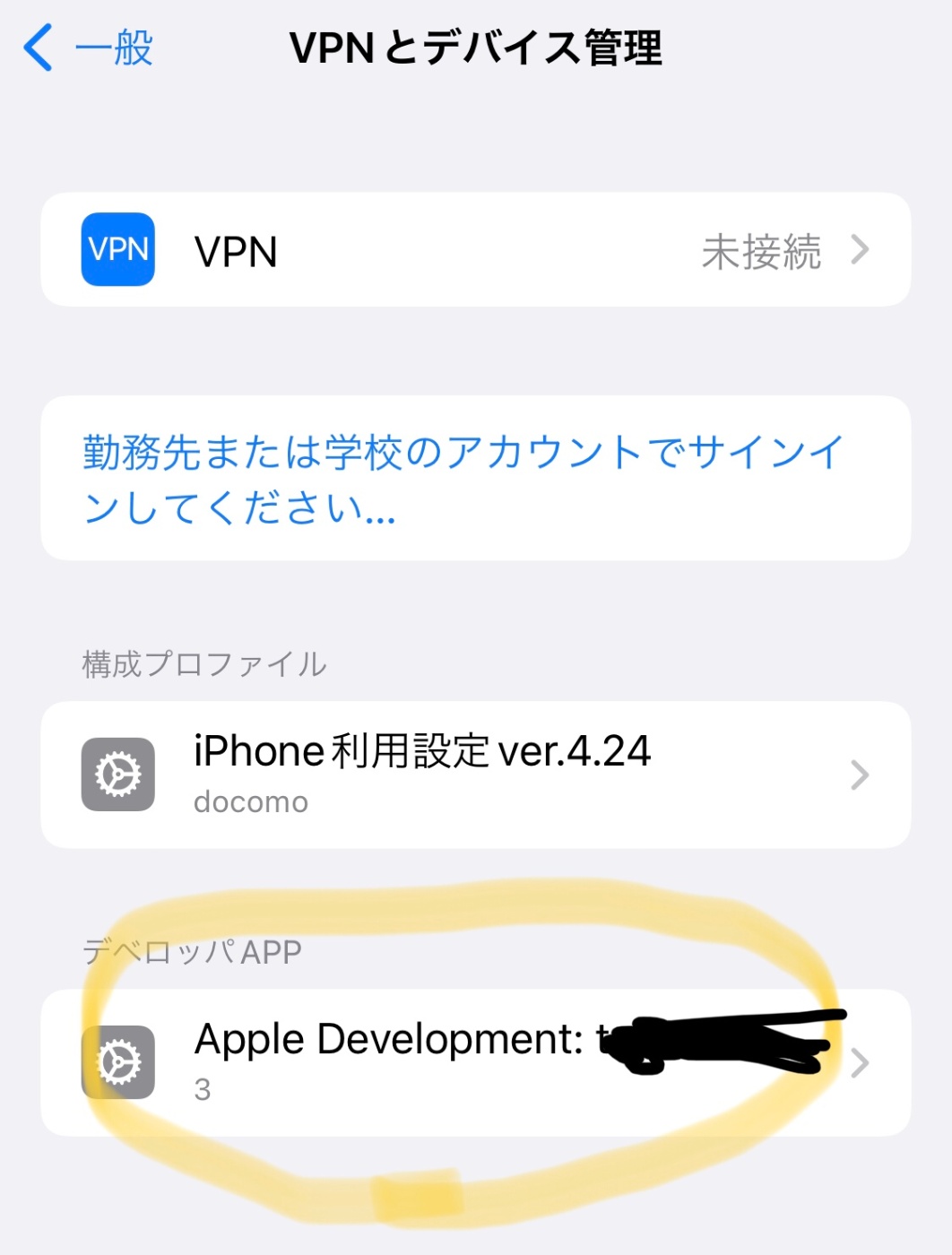Go back to 一般 settings

[88, 48]
